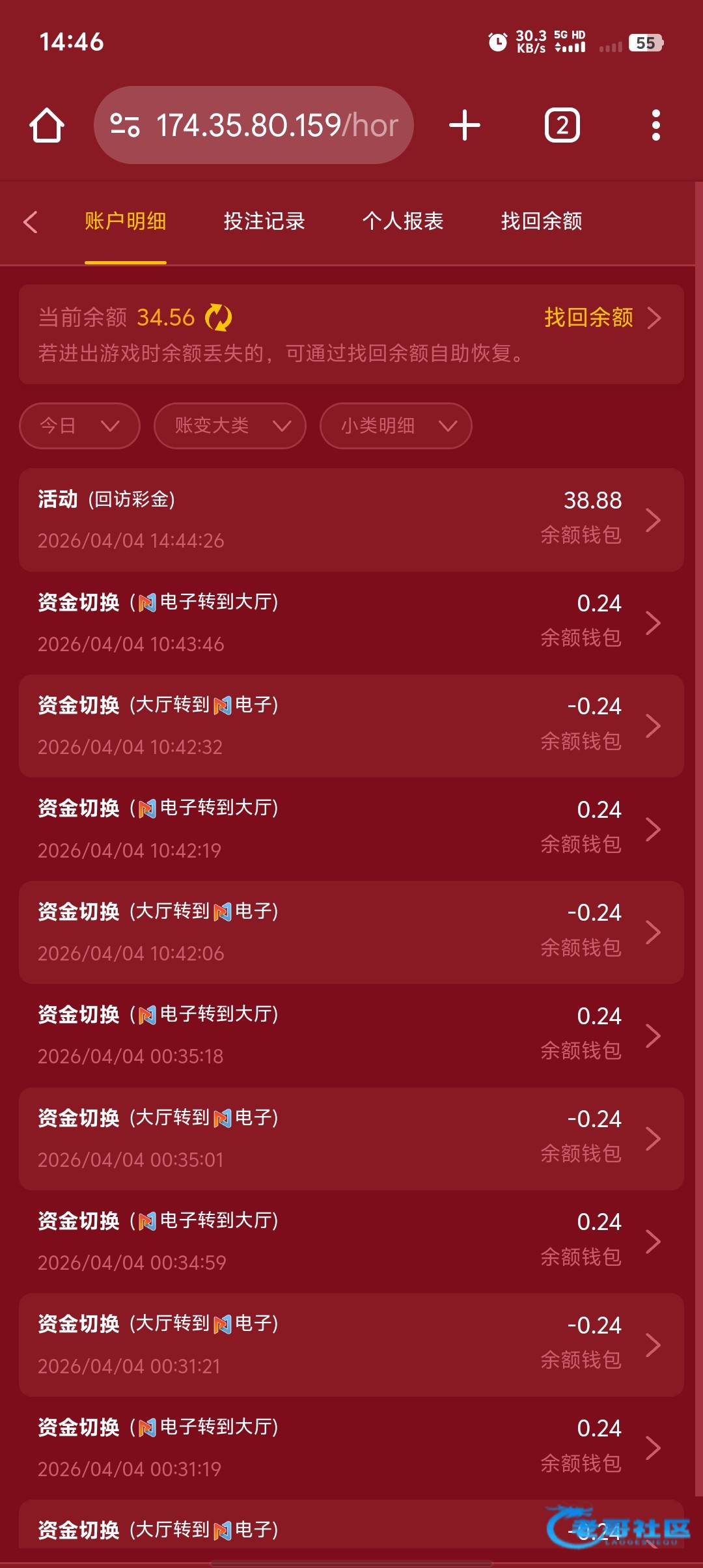Go back with the page's back arrow
The width and height of the screenshot is (703, 1568).
[x=31, y=222]
